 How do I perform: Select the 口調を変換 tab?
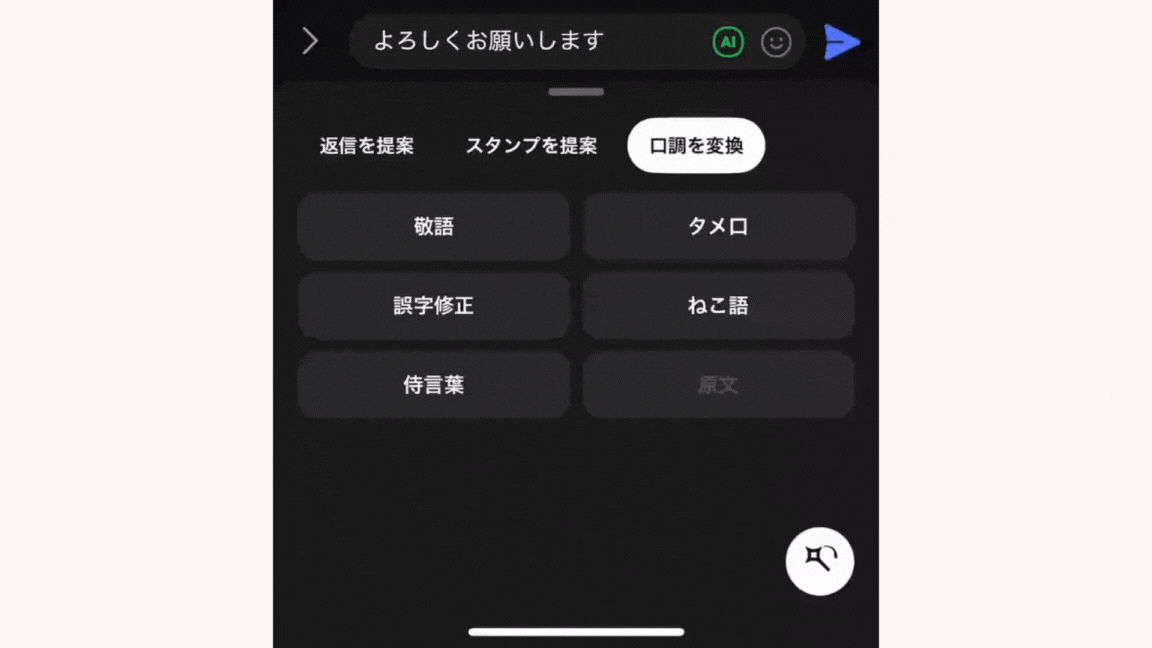pos(696,146)
